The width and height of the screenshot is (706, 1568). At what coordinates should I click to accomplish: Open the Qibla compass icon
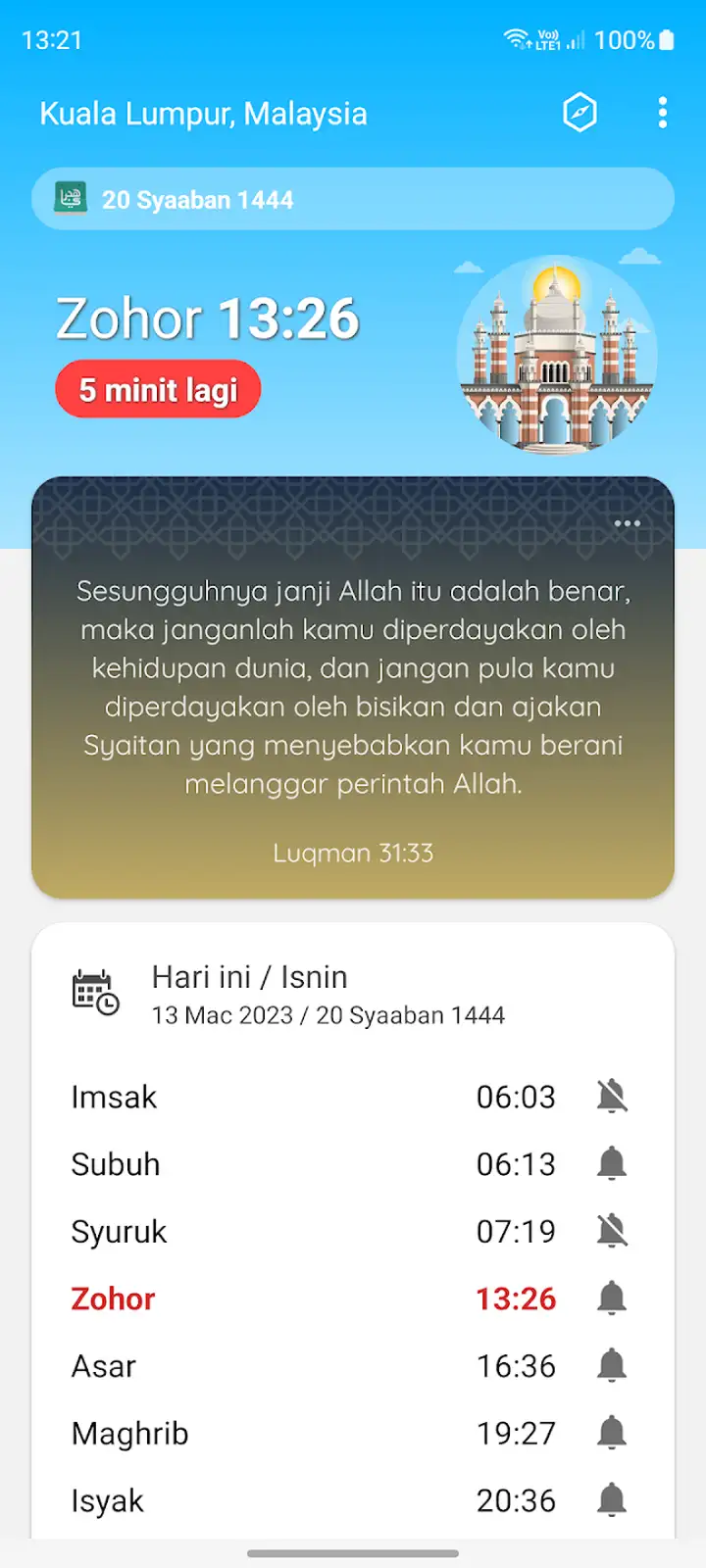580,113
